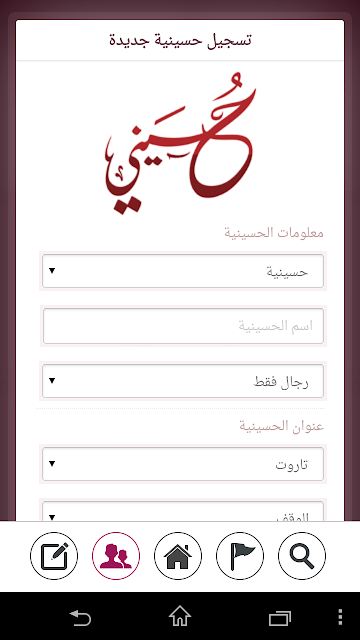Open the تاروت location dropdown
The width and height of the screenshot is (360, 640).
tap(183, 464)
